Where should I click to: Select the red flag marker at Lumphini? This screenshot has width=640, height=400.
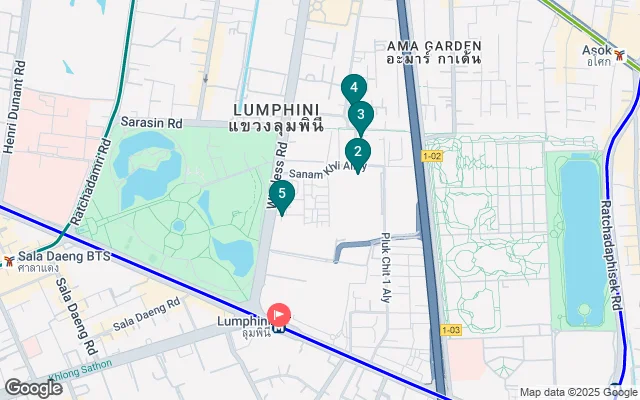coord(280,315)
